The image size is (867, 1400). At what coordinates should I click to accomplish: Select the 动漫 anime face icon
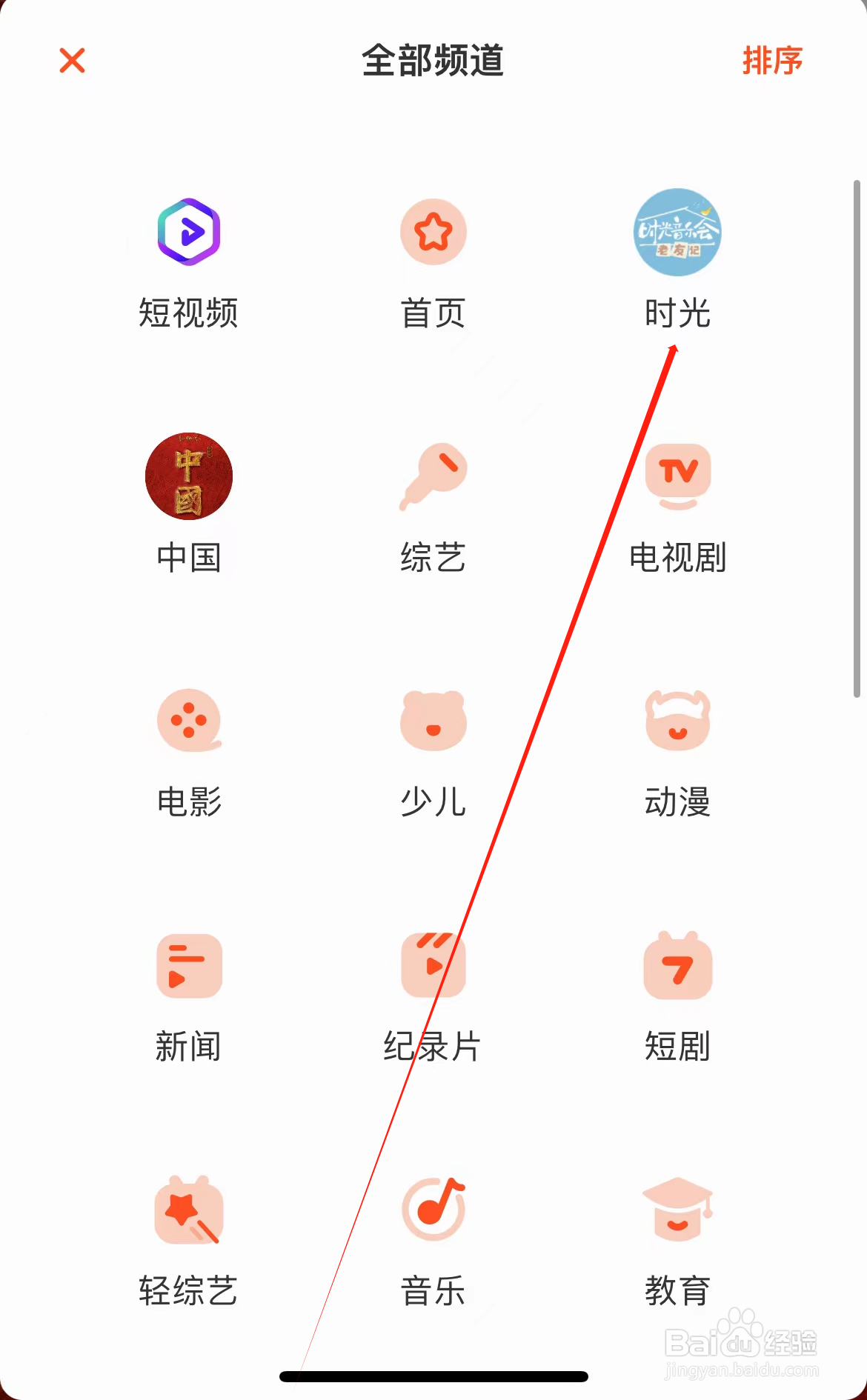pyautogui.click(x=677, y=722)
